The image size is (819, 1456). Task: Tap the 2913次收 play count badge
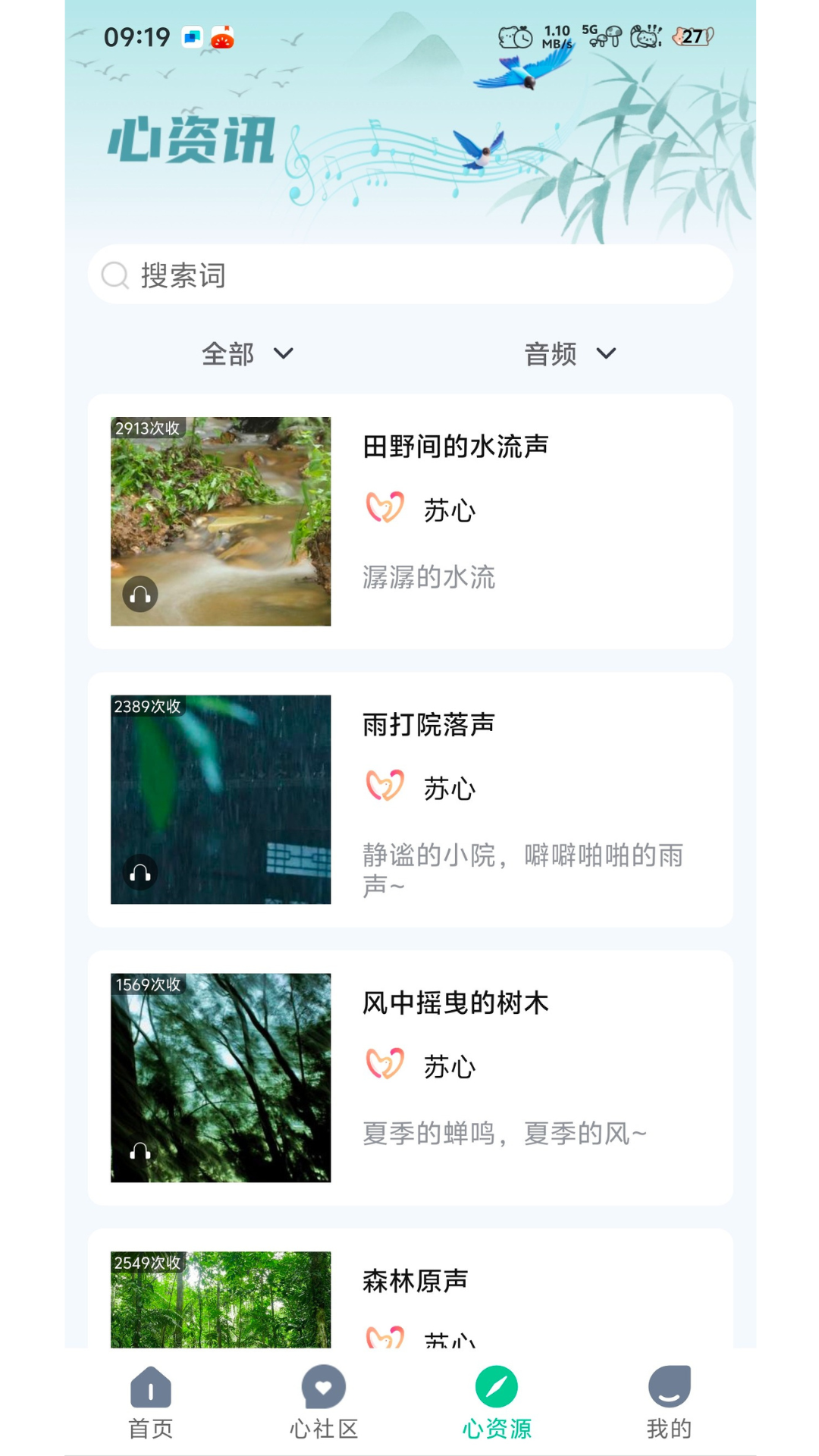pyautogui.click(x=149, y=428)
